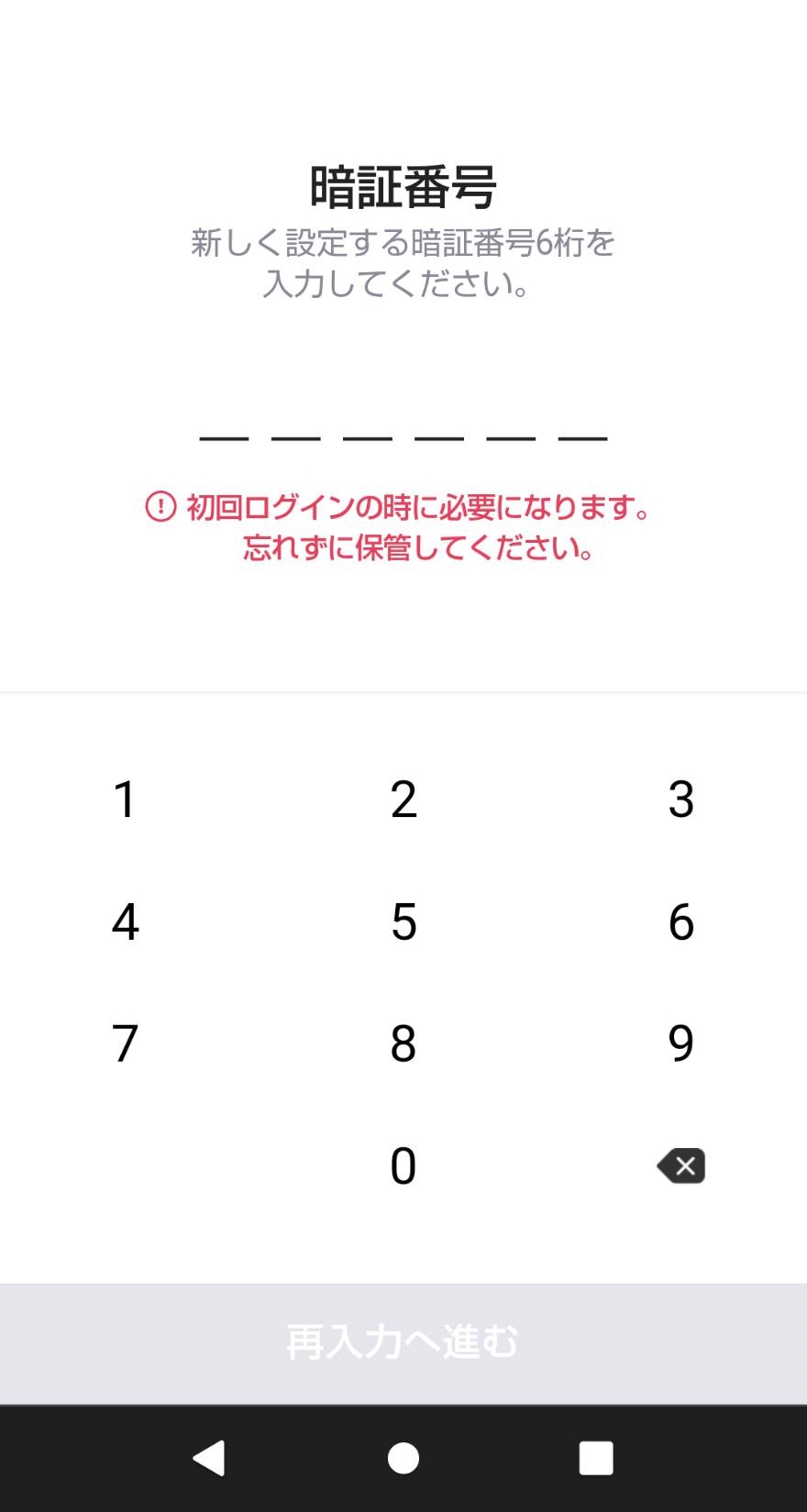
Task: Tap the number 8 key
Action: tap(403, 1043)
